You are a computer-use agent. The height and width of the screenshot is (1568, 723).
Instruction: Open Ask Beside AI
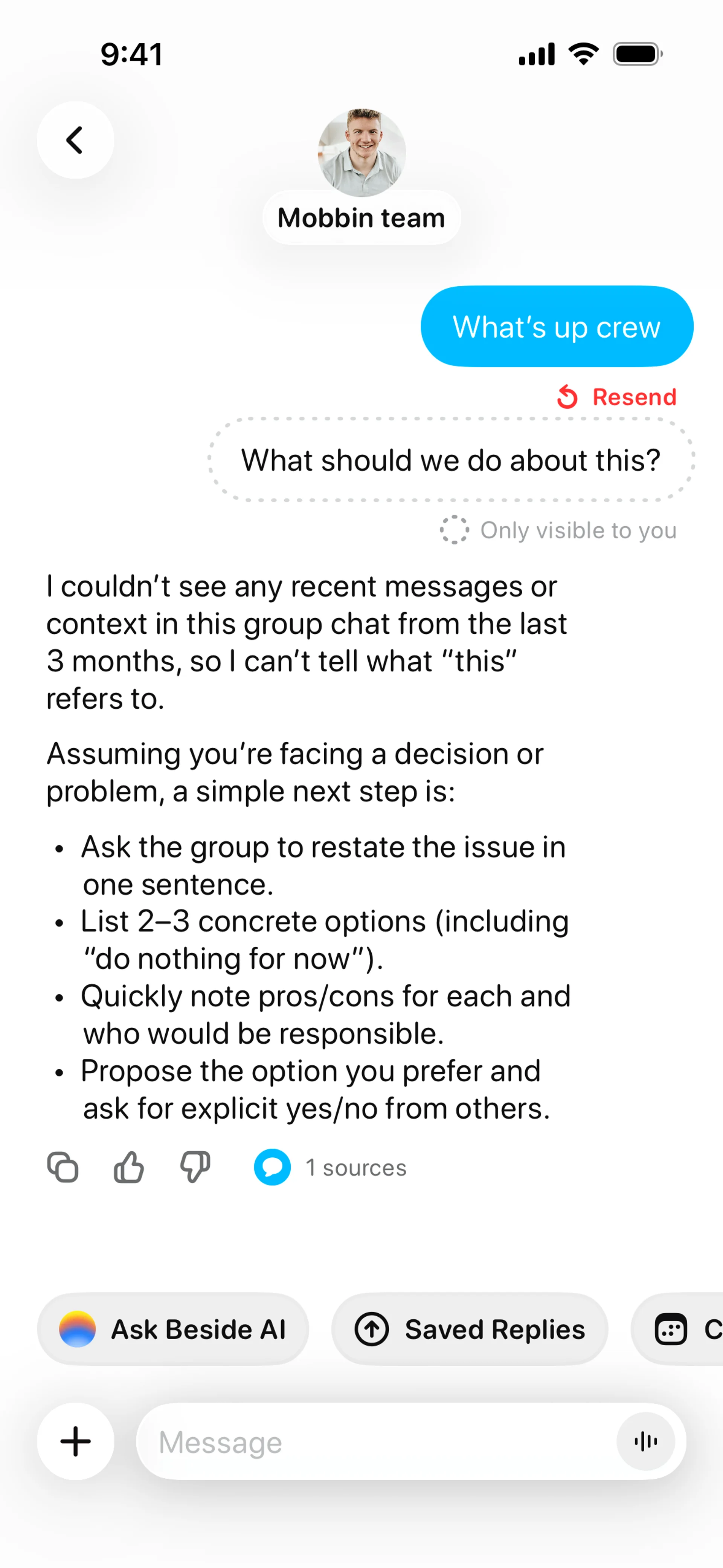[x=173, y=1329]
